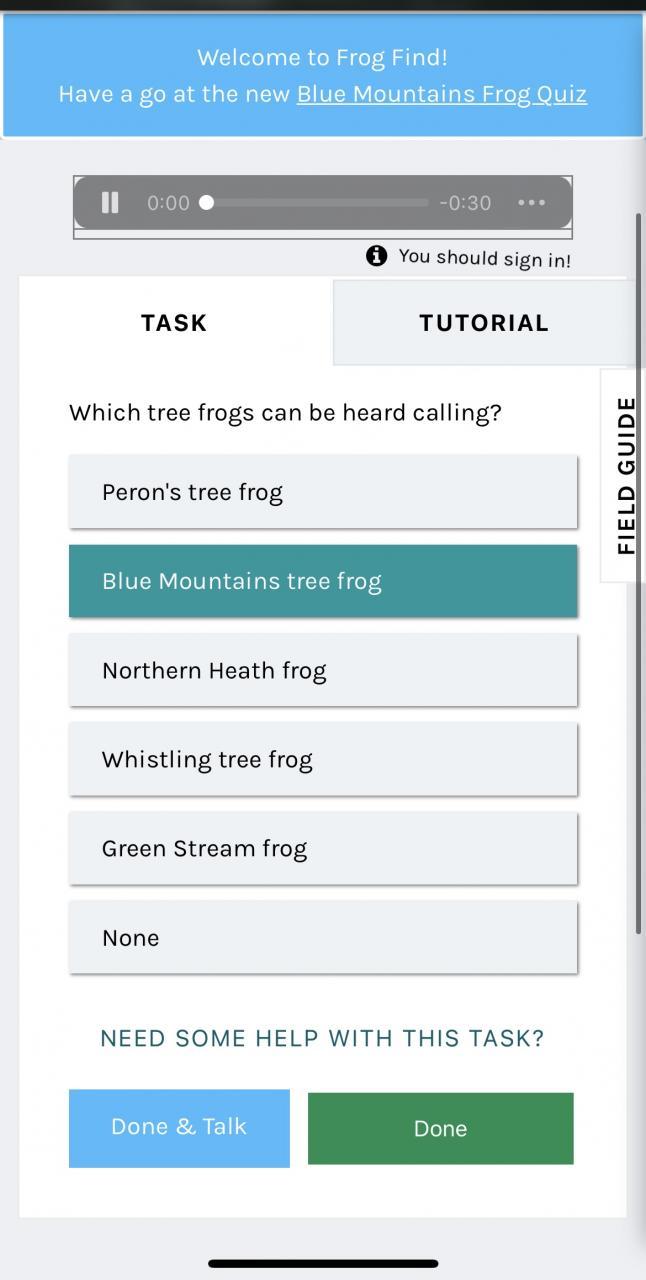Seek on the audio progress bar
The image size is (646, 1280).
tap(320, 203)
